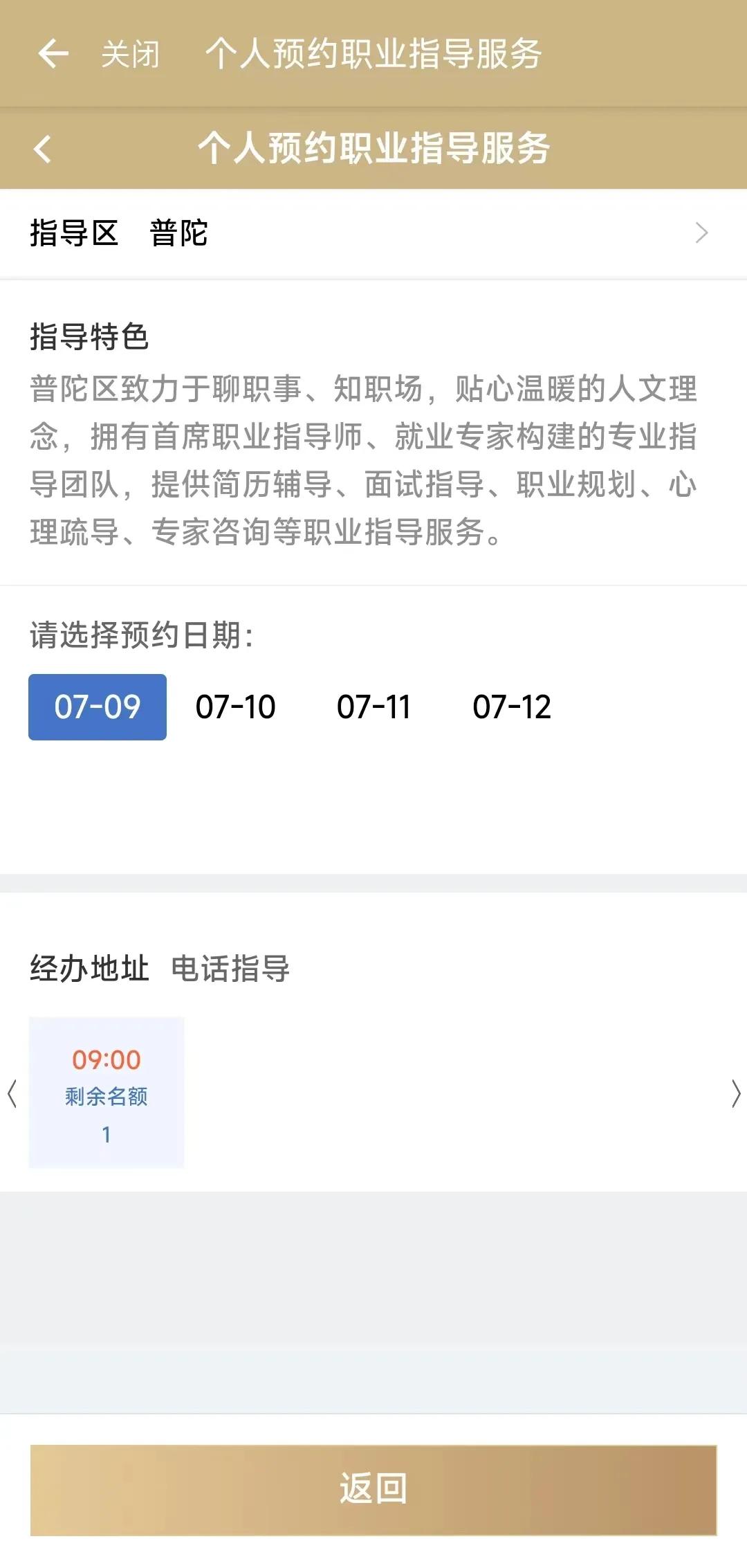The height and width of the screenshot is (1568, 747).
Task: Select the 07-11 appointment date
Action: [373, 706]
